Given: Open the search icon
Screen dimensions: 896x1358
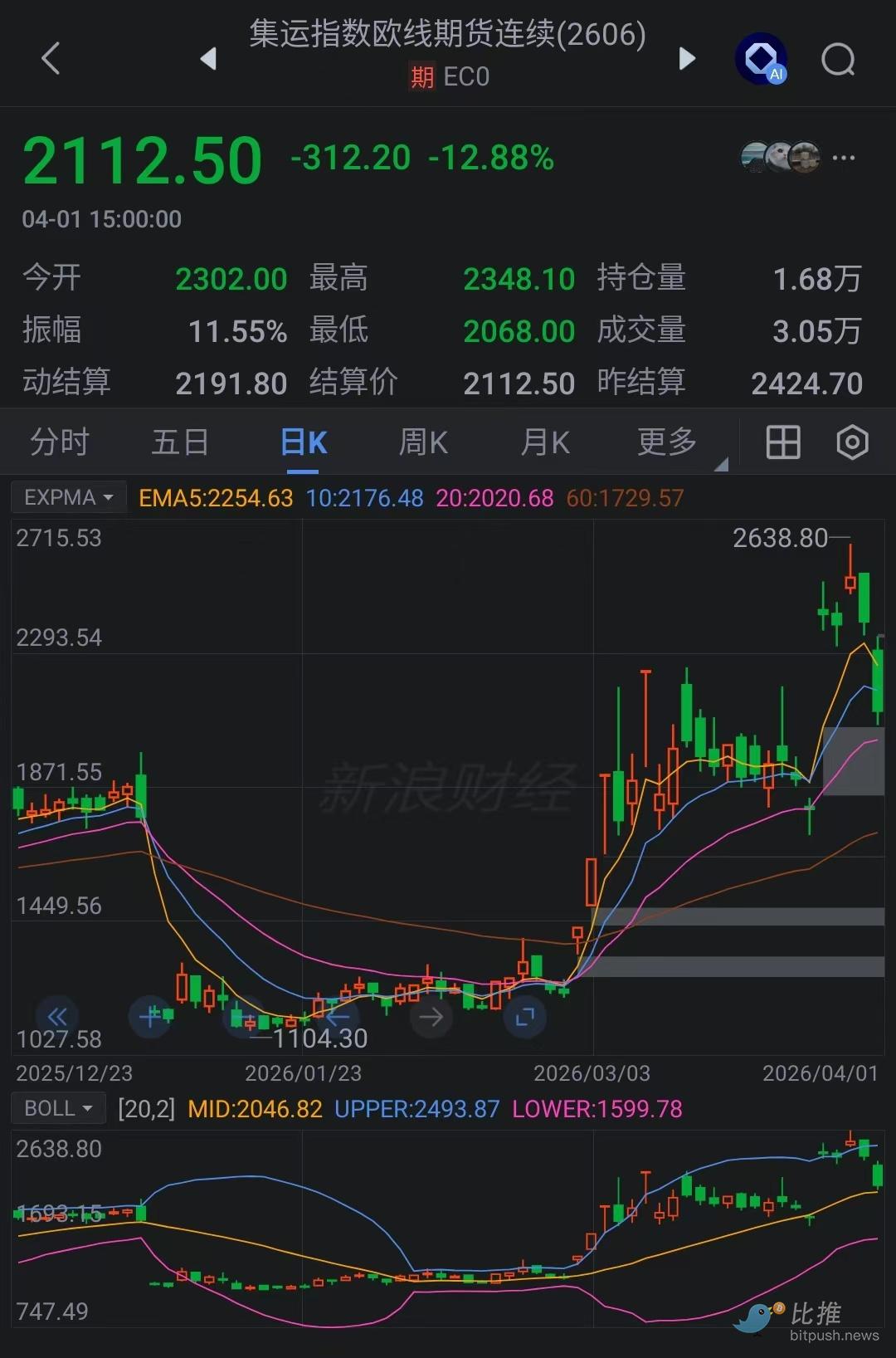Looking at the screenshot, I should 838,59.
